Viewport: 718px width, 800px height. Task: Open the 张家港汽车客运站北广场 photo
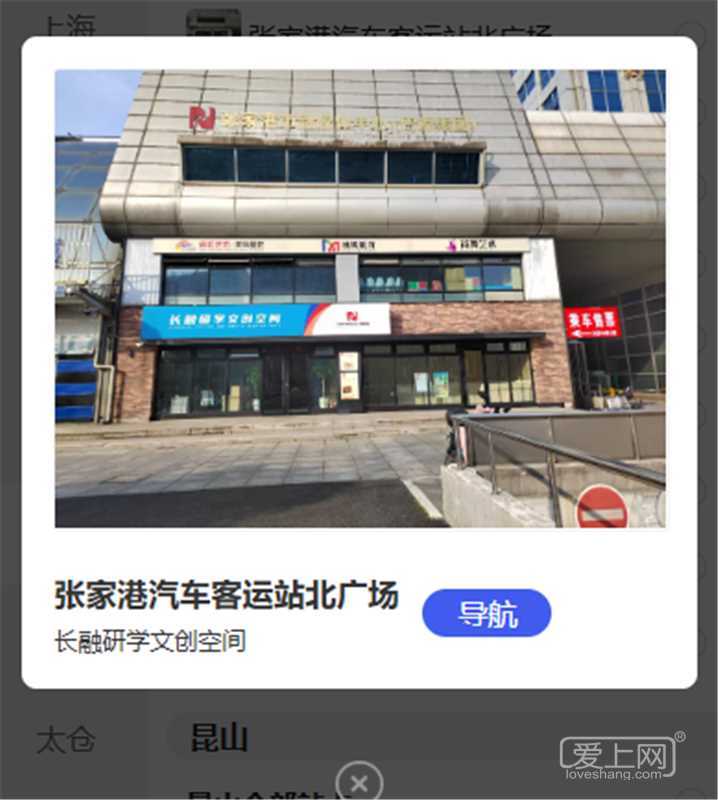pyautogui.click(x=359, y=298)
